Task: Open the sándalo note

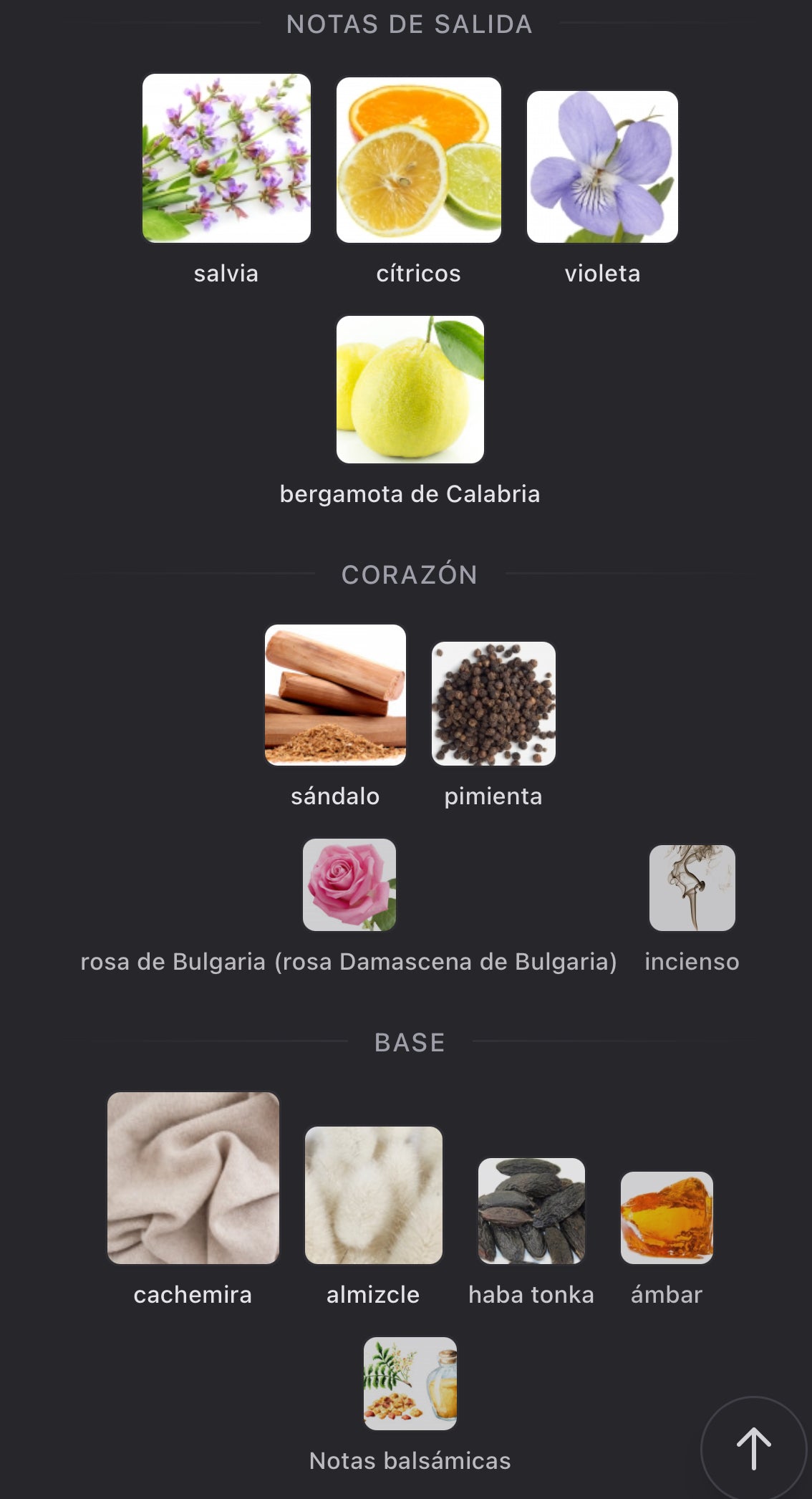Action: [x=335, y=695]
